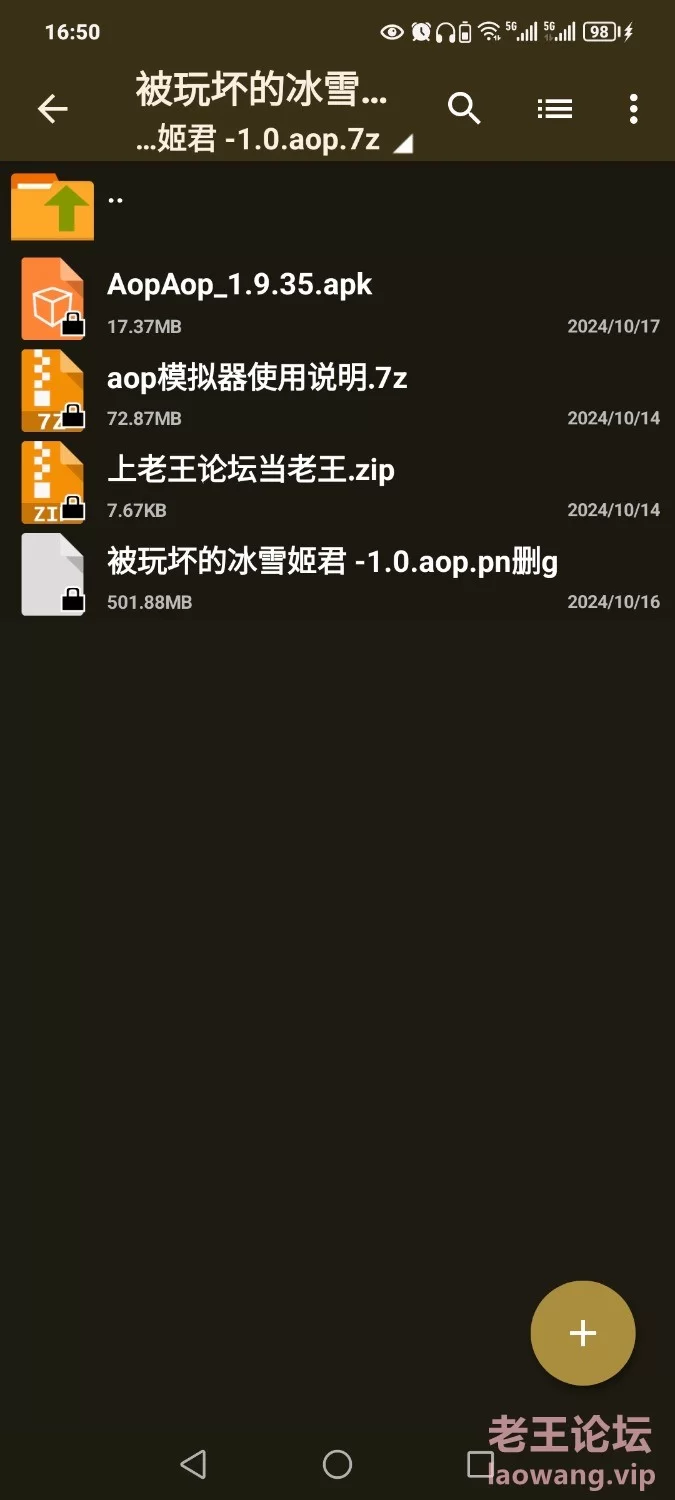Open AopAop_1.9.35.apk file
Screen dimensions: 675x1500
pos(337,298)
